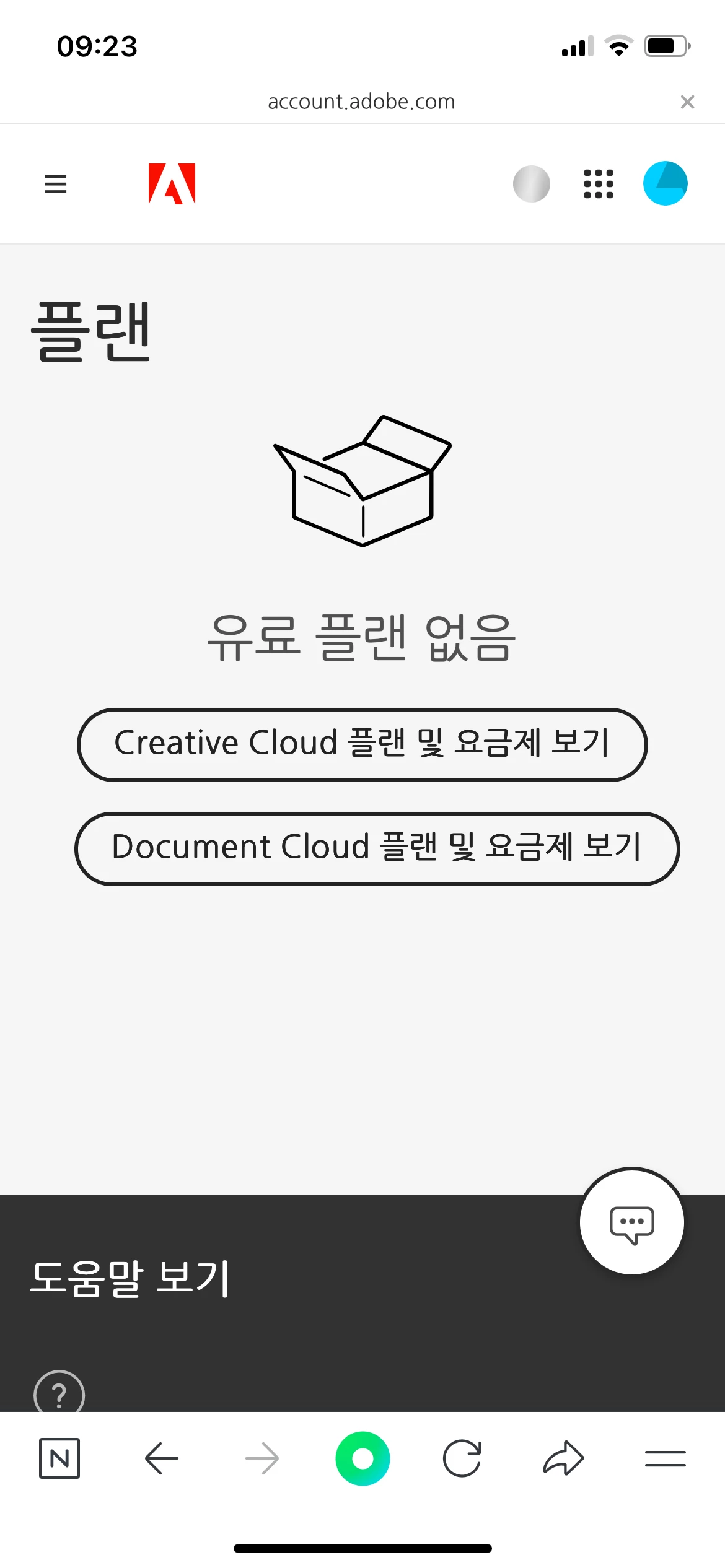Go back to previous page
Viewport: 725px width, 1568px height.
point(161,1458)
